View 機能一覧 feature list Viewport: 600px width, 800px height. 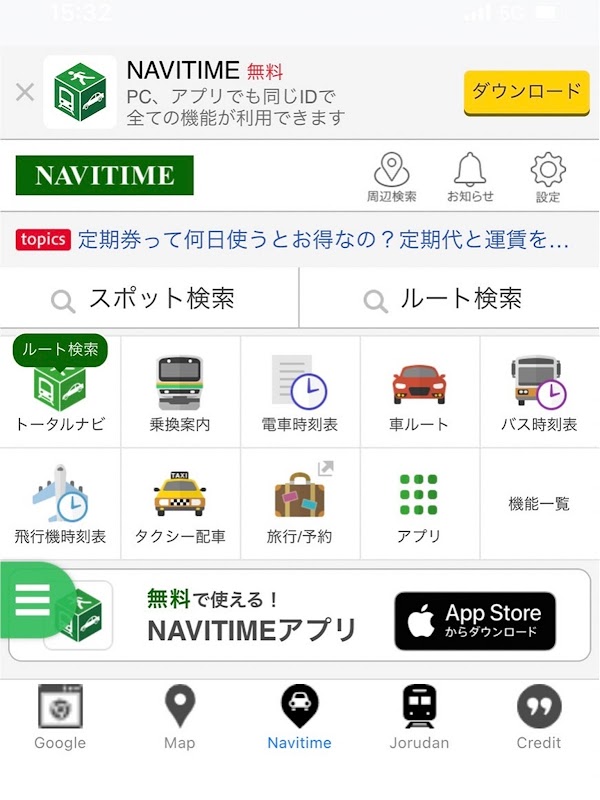tap(540, 504)
